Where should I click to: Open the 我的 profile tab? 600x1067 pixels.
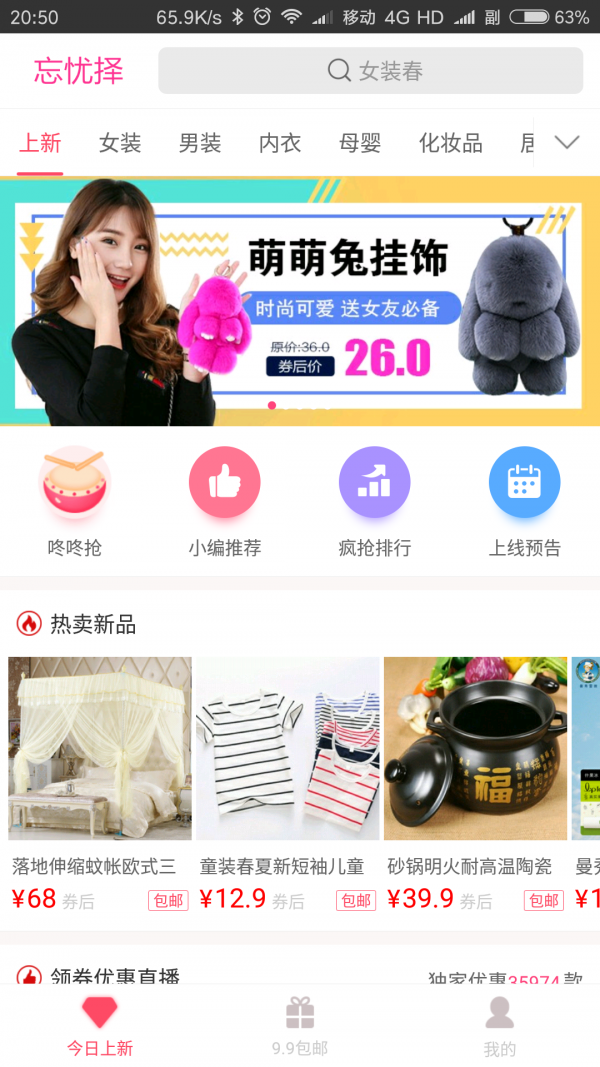pyautogui.click(x=500, y=1025)
